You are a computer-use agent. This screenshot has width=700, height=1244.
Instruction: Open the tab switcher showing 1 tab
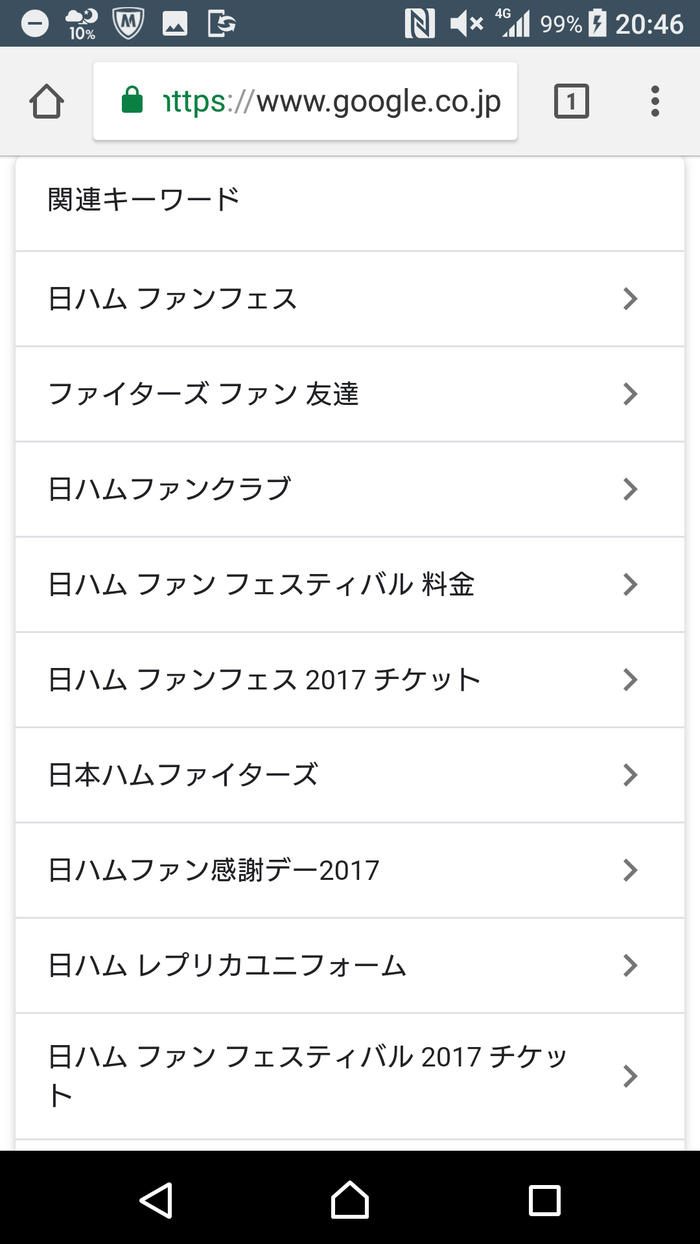pyautogui.click(x=571, y=101)
